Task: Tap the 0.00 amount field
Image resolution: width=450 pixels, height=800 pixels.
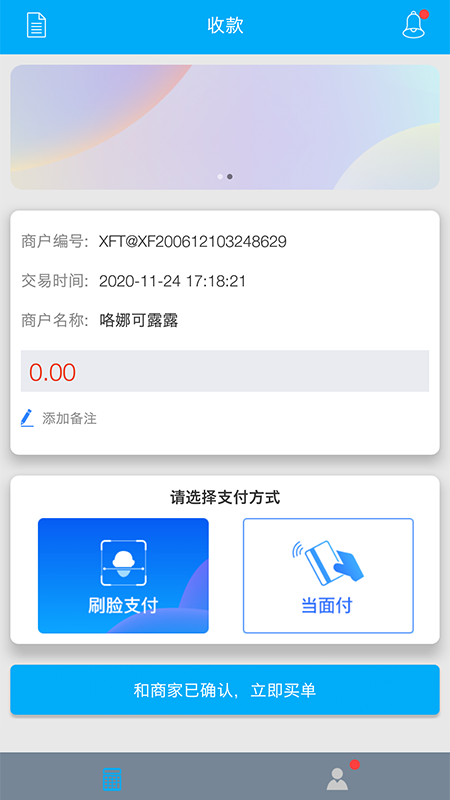Action: [x=225, y=371]
